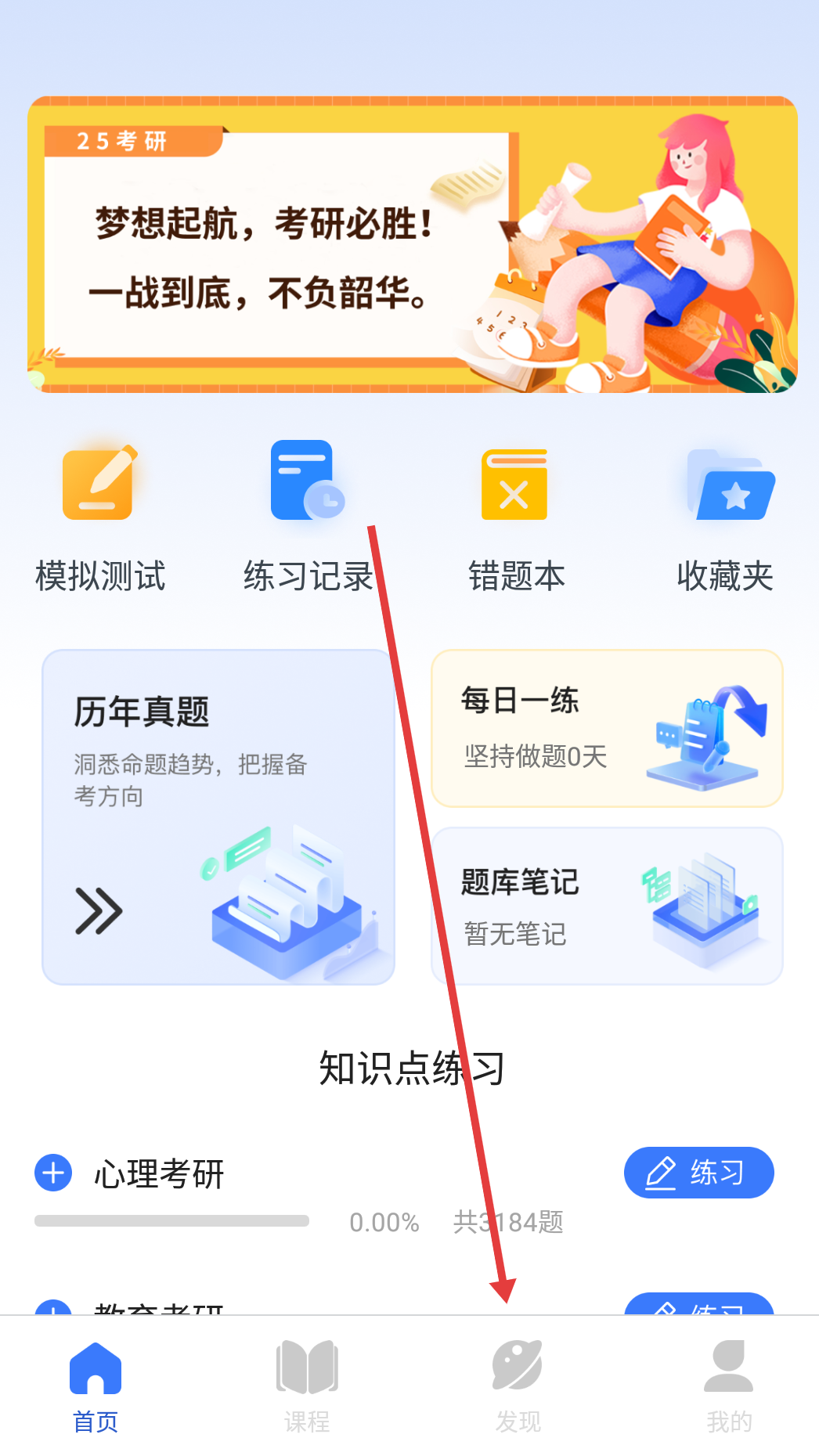Expand 心理考研 with the plus icon
This screenshot has width=819, height=1456.
(x=53, y=1173)
